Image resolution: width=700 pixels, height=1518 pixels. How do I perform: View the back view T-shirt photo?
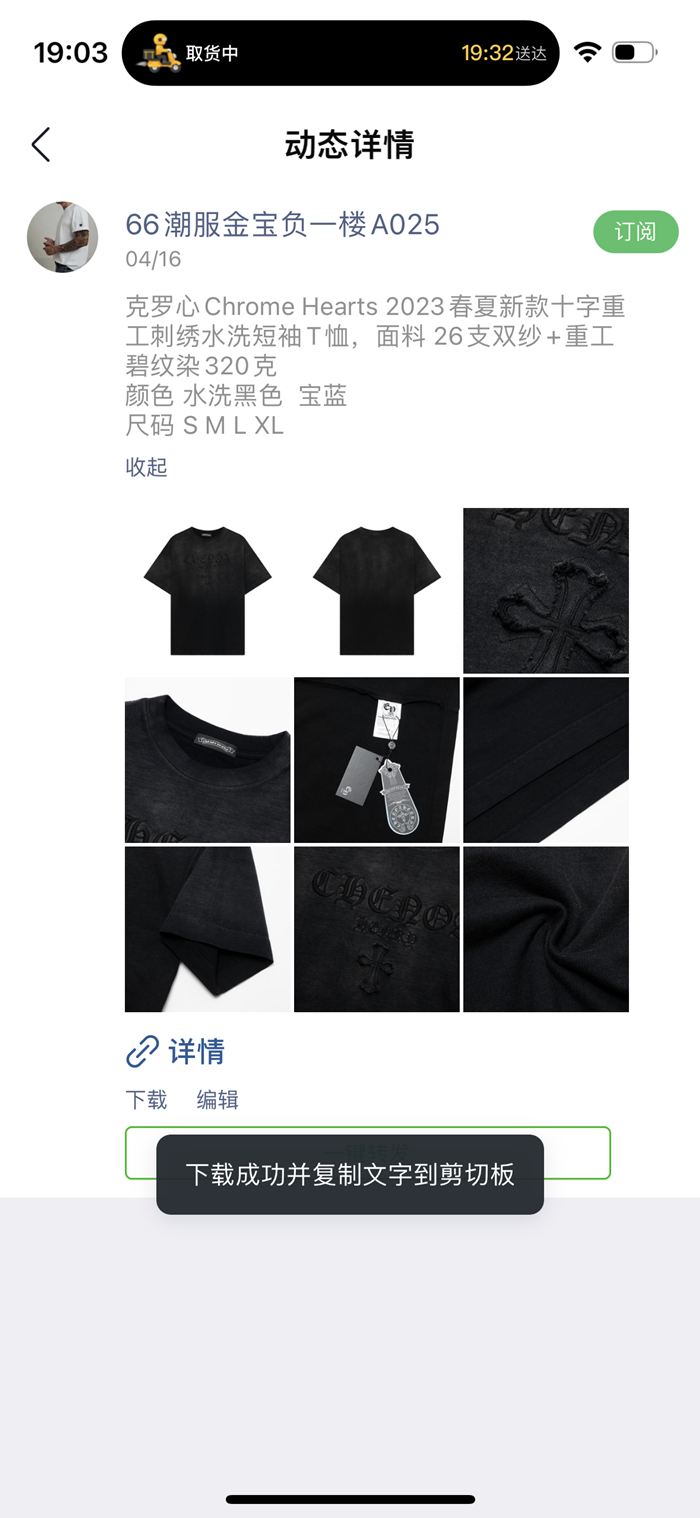377,591
